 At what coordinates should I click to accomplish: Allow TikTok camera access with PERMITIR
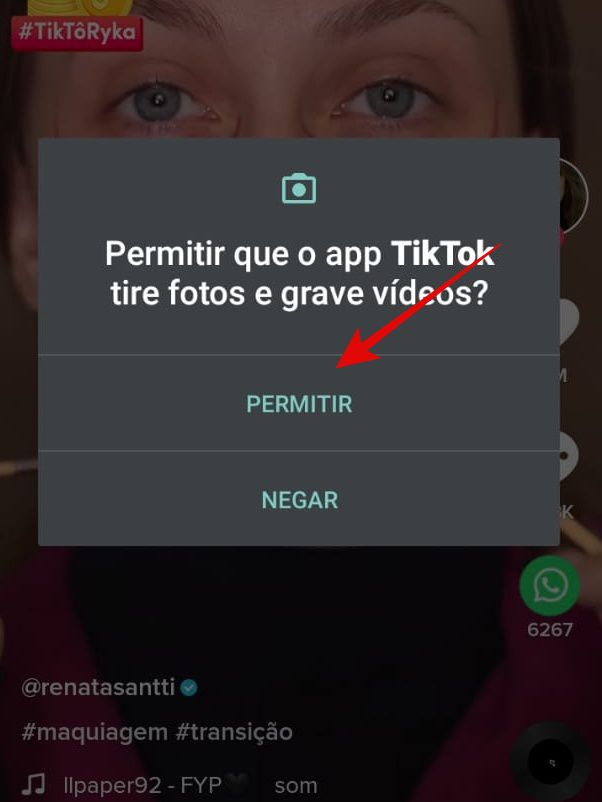pyautogui.click(x=299, y=404)
